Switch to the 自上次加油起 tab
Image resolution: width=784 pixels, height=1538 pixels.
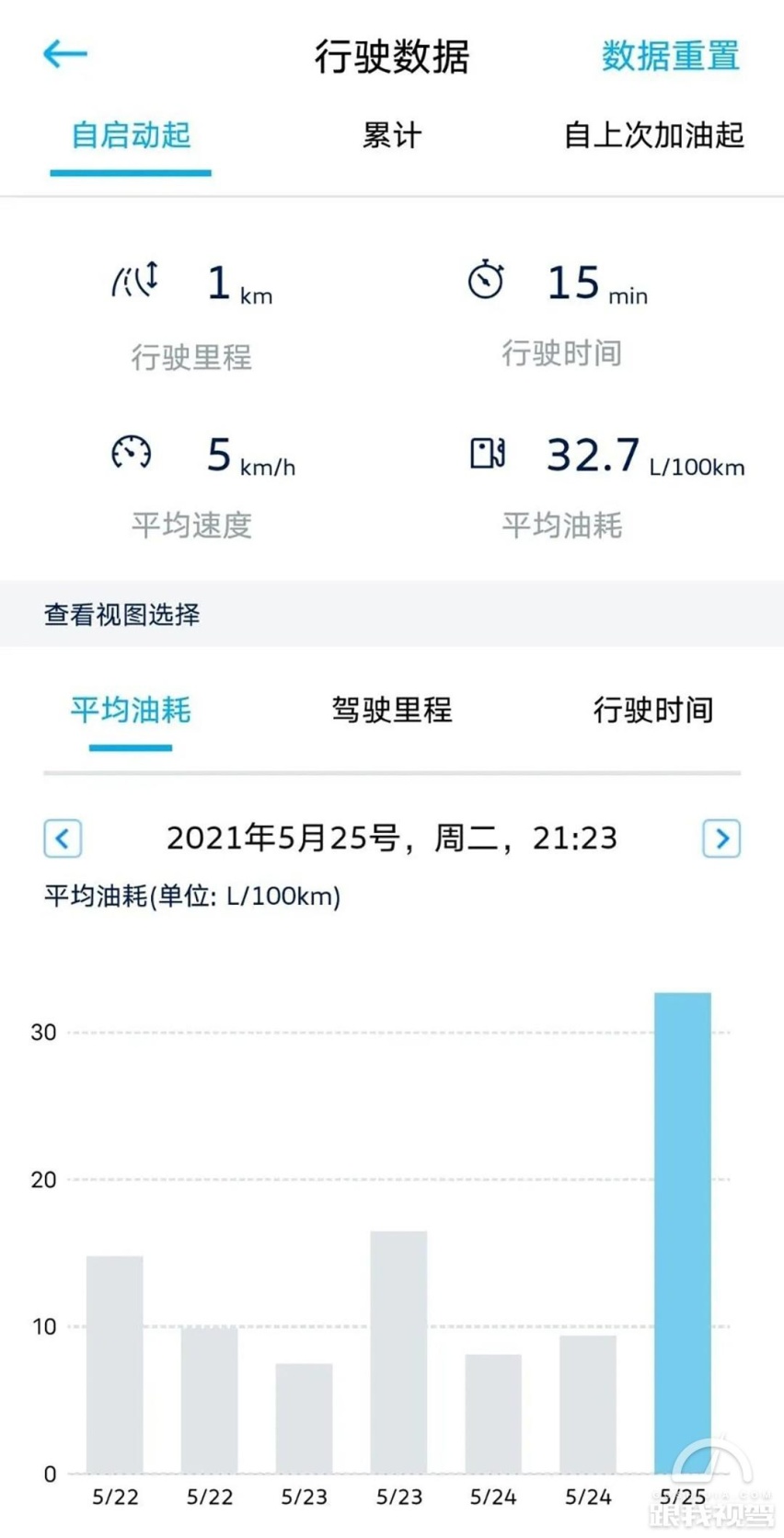[x=653, y=135]
